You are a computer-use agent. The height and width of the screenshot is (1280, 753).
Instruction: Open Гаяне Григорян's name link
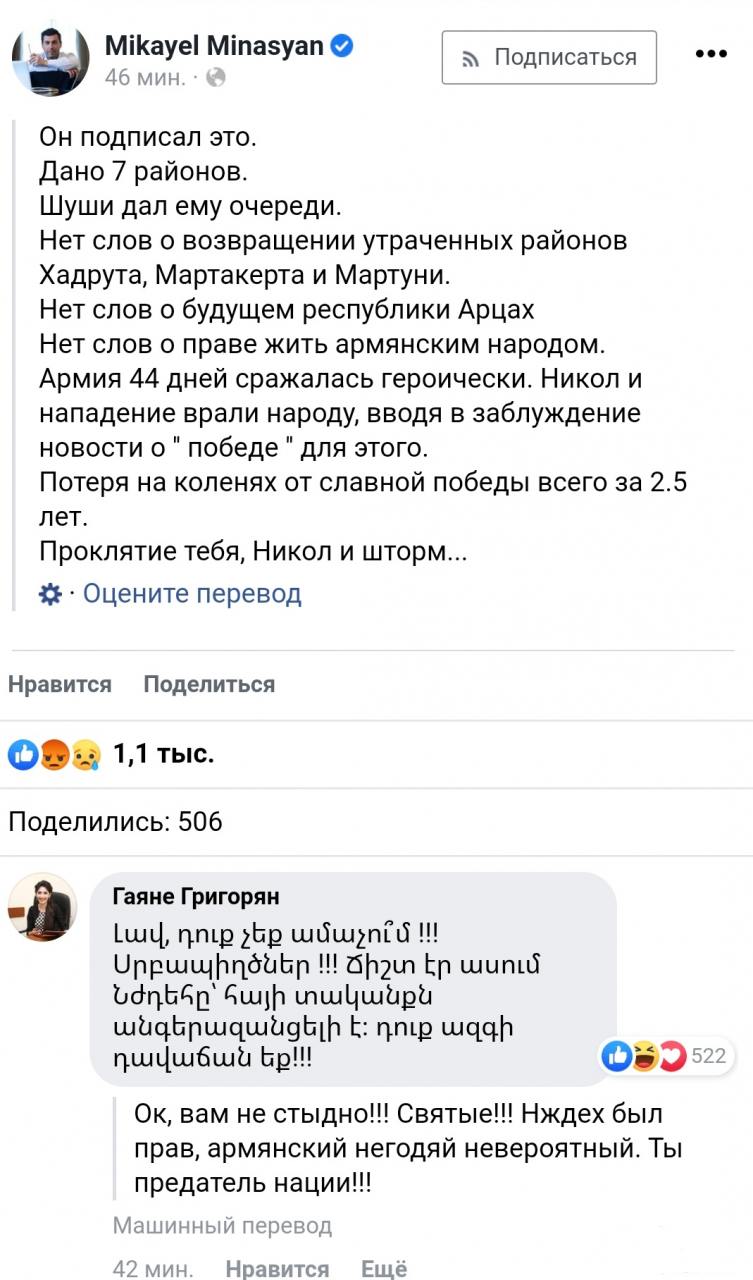195,895
